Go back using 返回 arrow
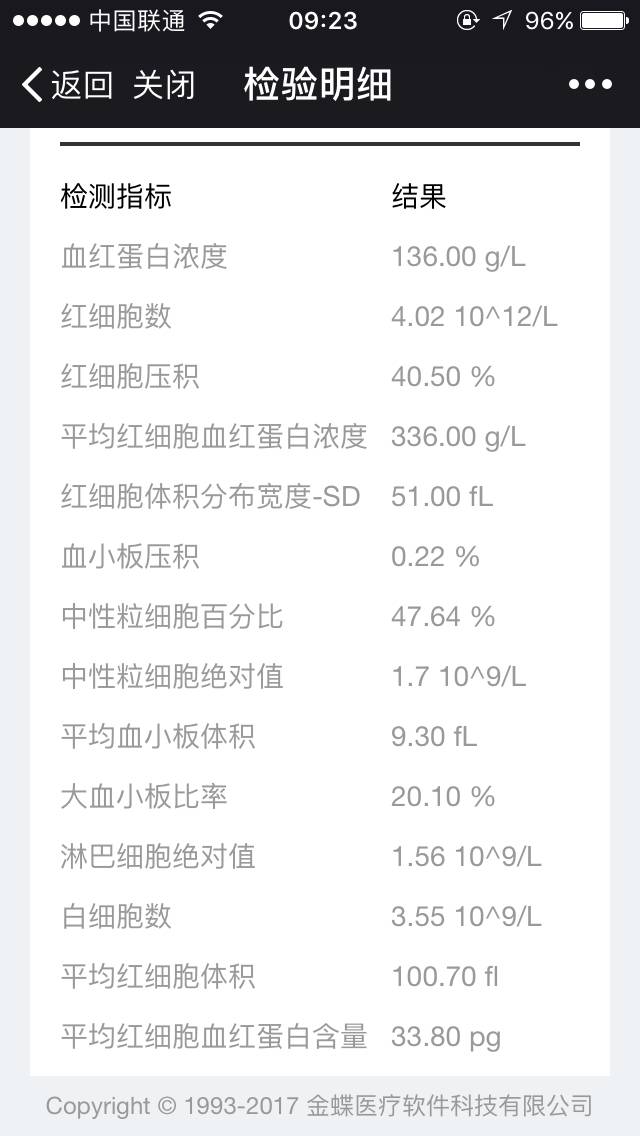 coord(66,85)
